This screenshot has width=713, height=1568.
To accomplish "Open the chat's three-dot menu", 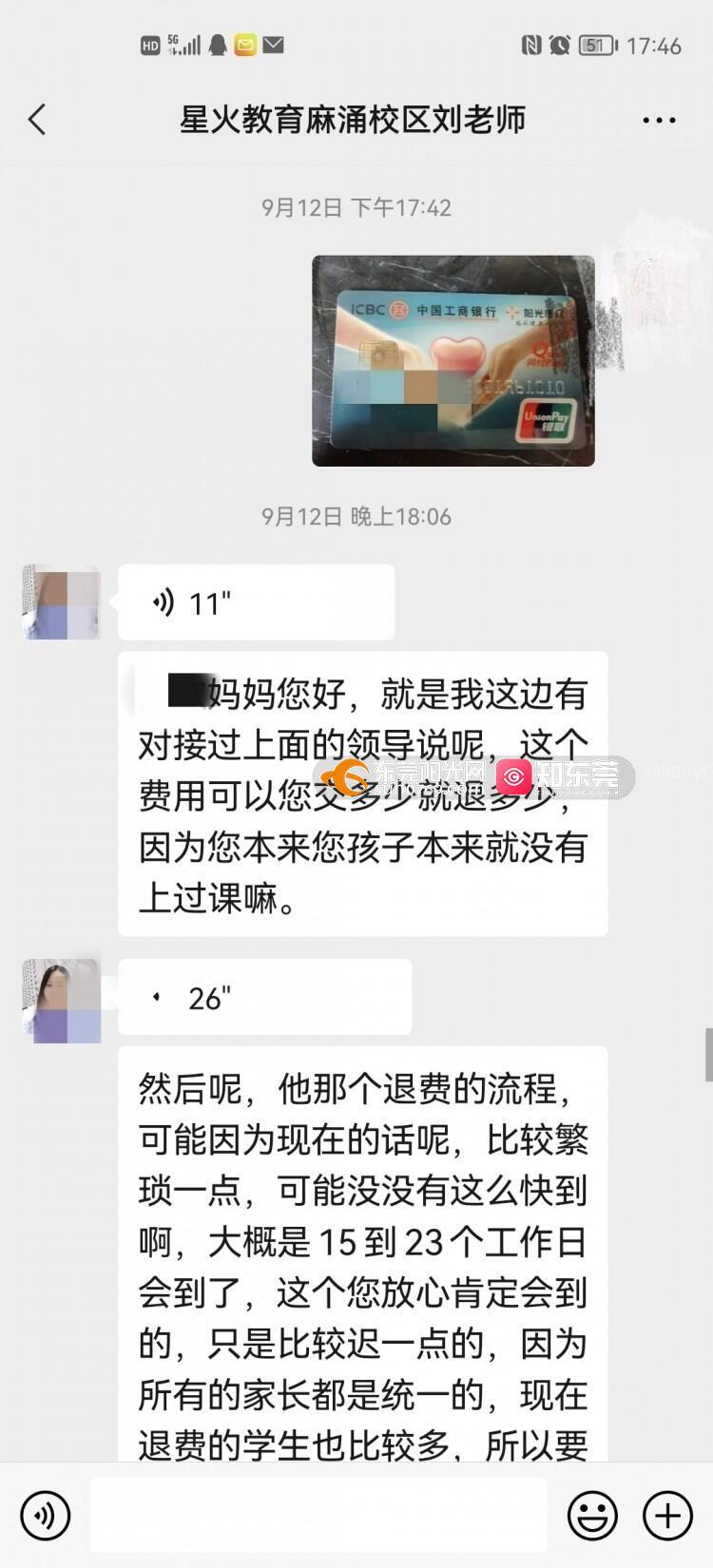I will point(659,121).
